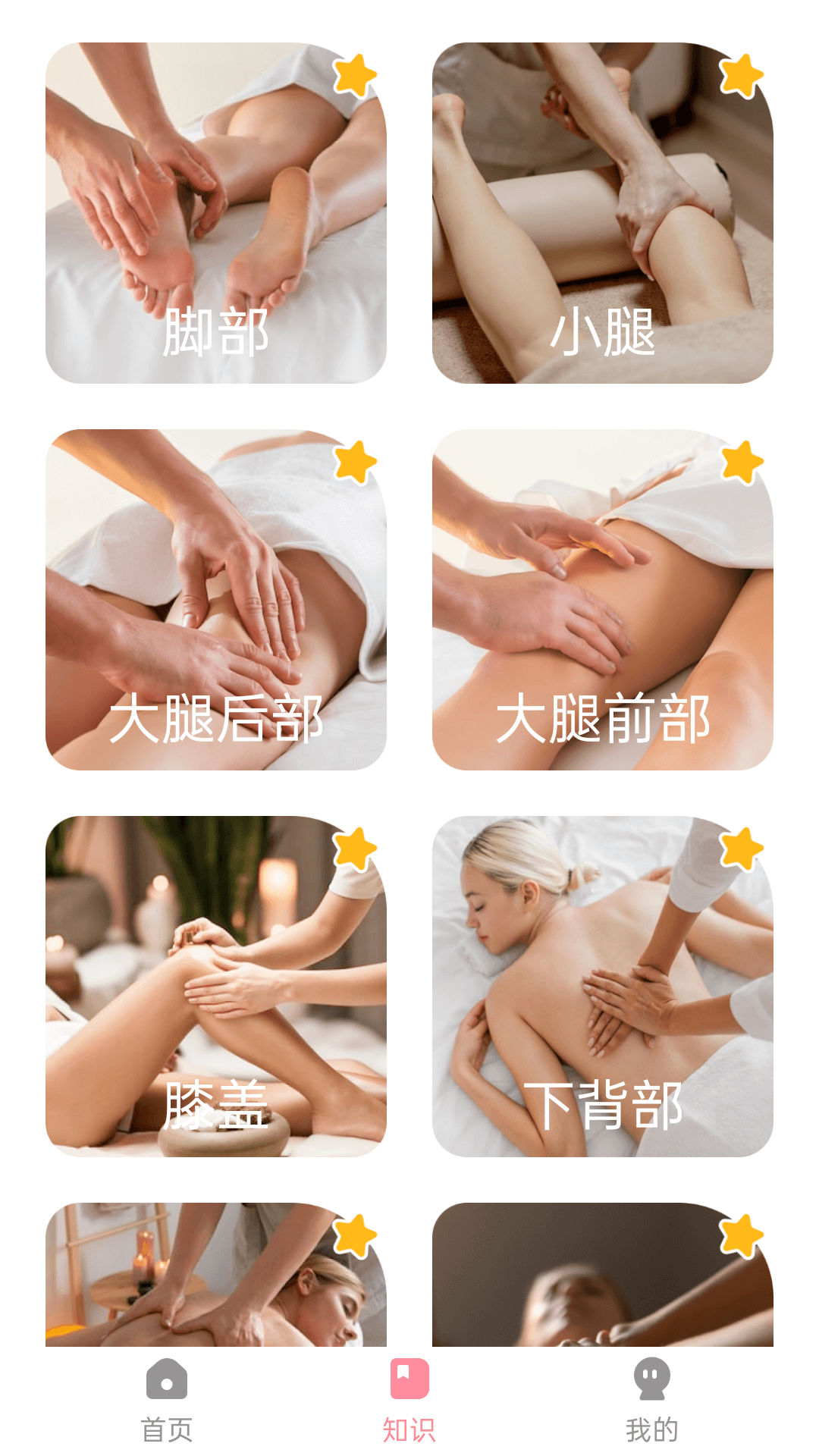Select the 知识 tab

409,1401
